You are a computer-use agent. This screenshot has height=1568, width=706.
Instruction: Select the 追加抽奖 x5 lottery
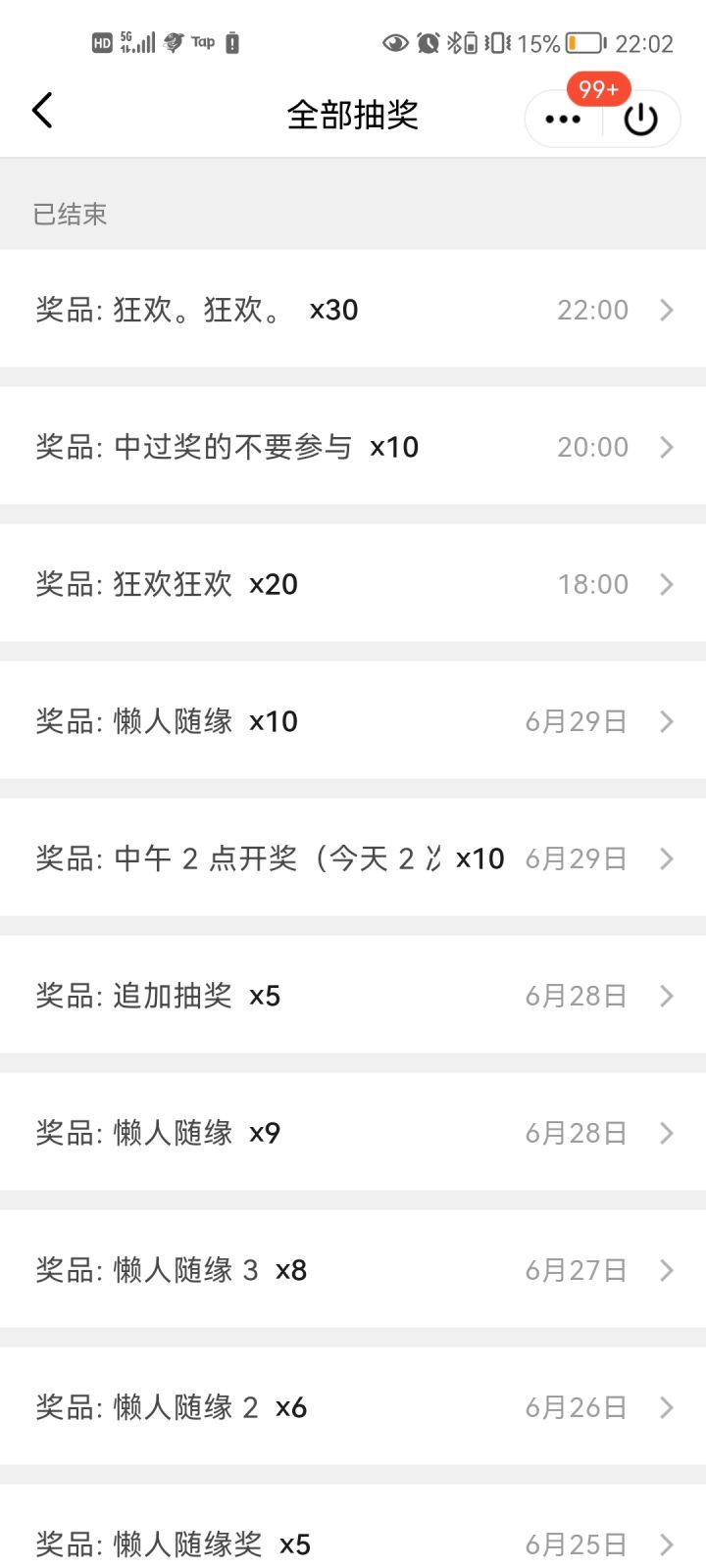pos(353,995)
